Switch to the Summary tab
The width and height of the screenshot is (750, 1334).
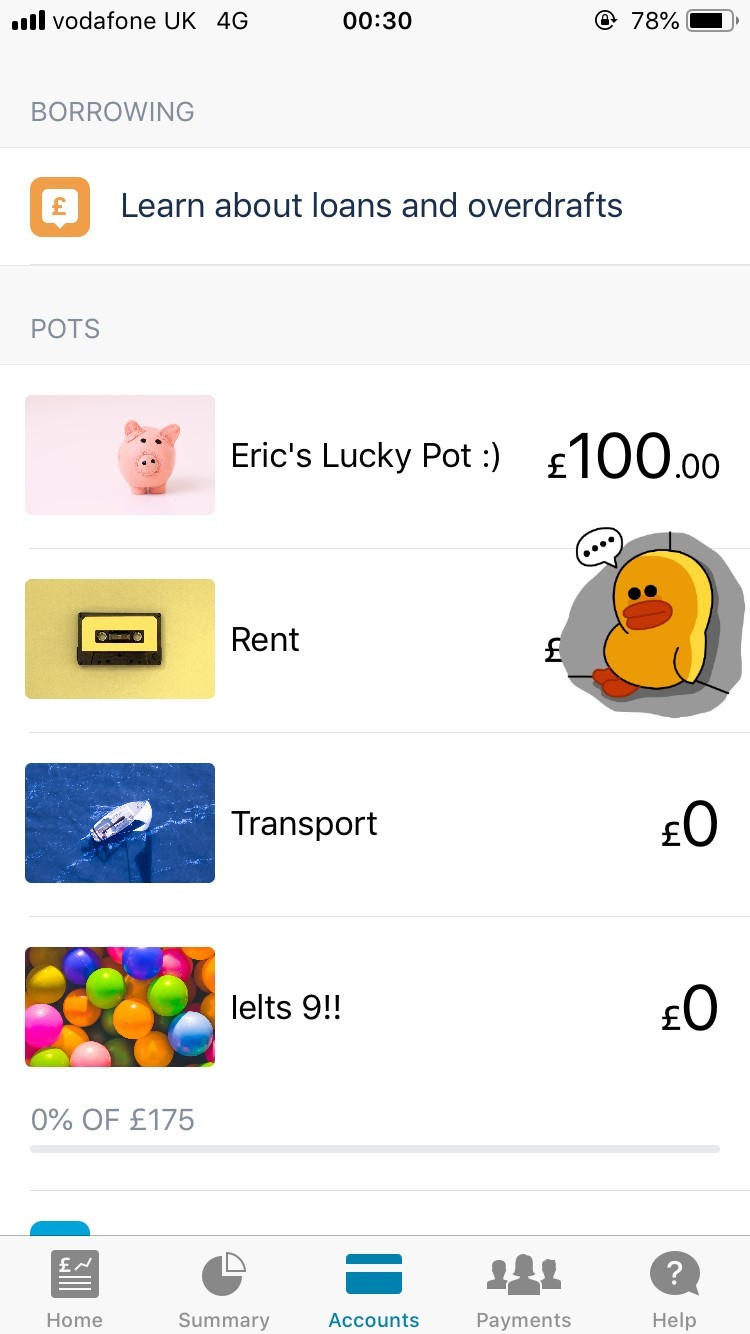pos(224,1288)
